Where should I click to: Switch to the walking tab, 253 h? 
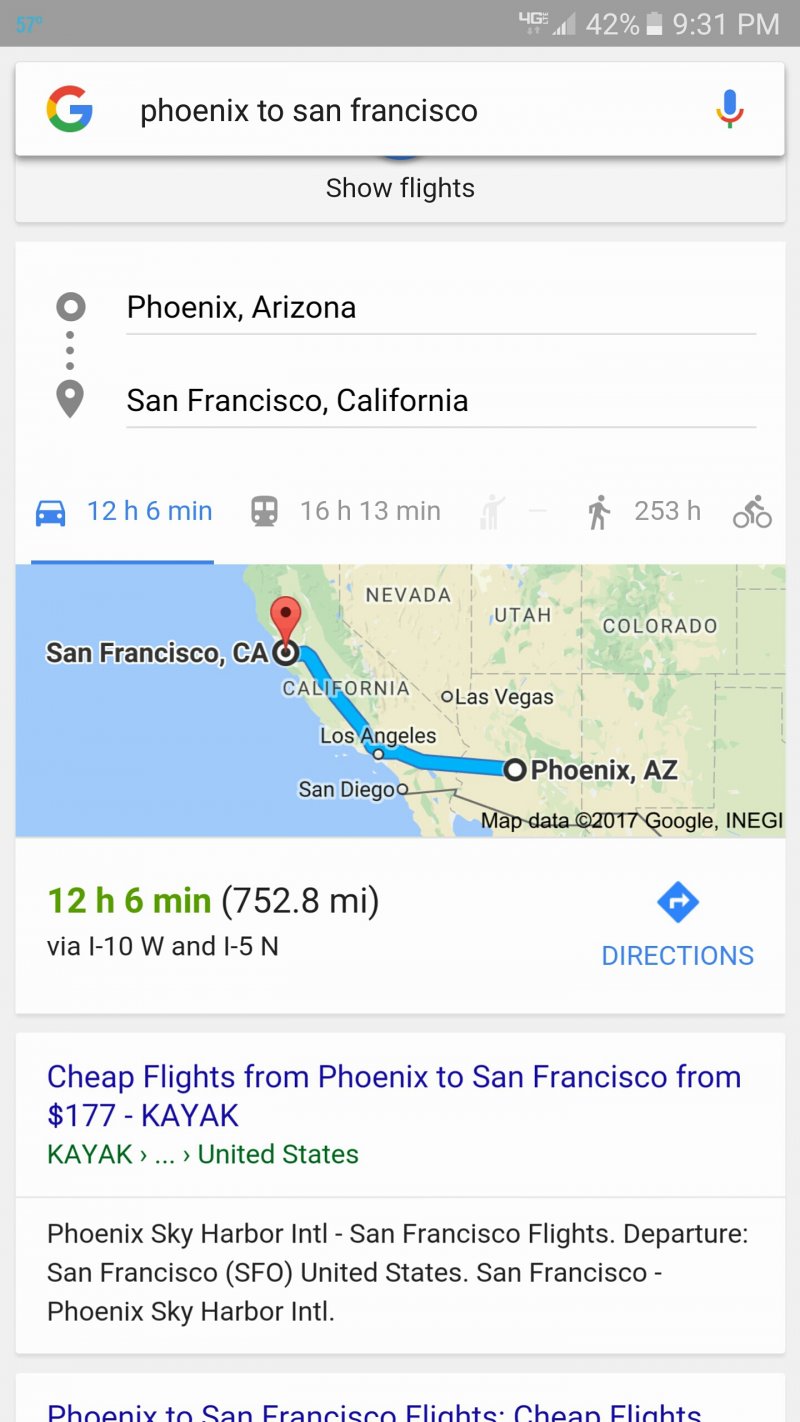[x=643, y=512]
